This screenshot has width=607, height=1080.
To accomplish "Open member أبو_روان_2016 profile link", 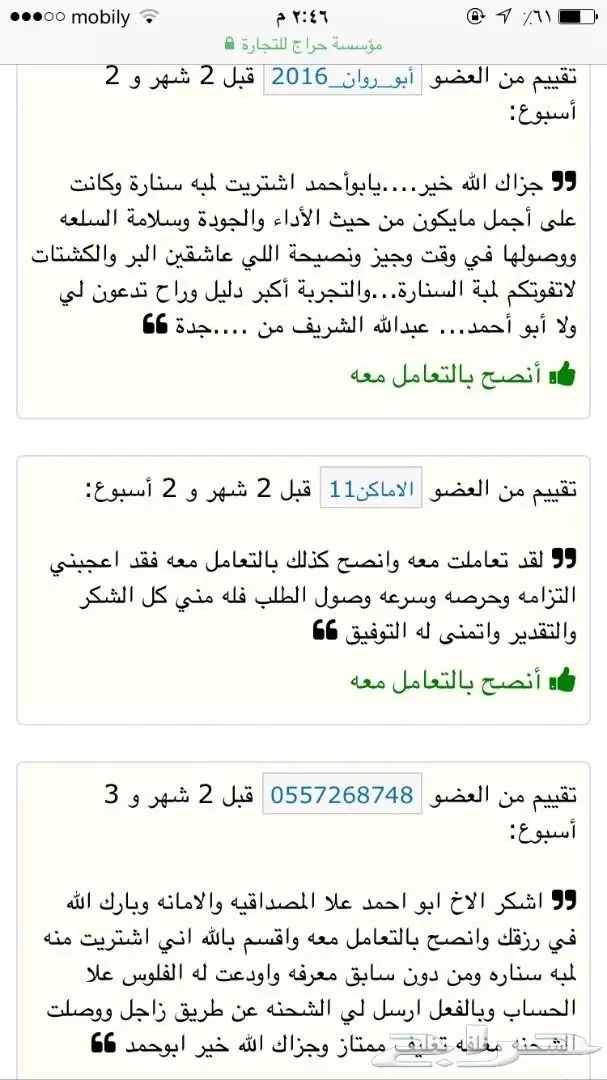I will [342, 80].
